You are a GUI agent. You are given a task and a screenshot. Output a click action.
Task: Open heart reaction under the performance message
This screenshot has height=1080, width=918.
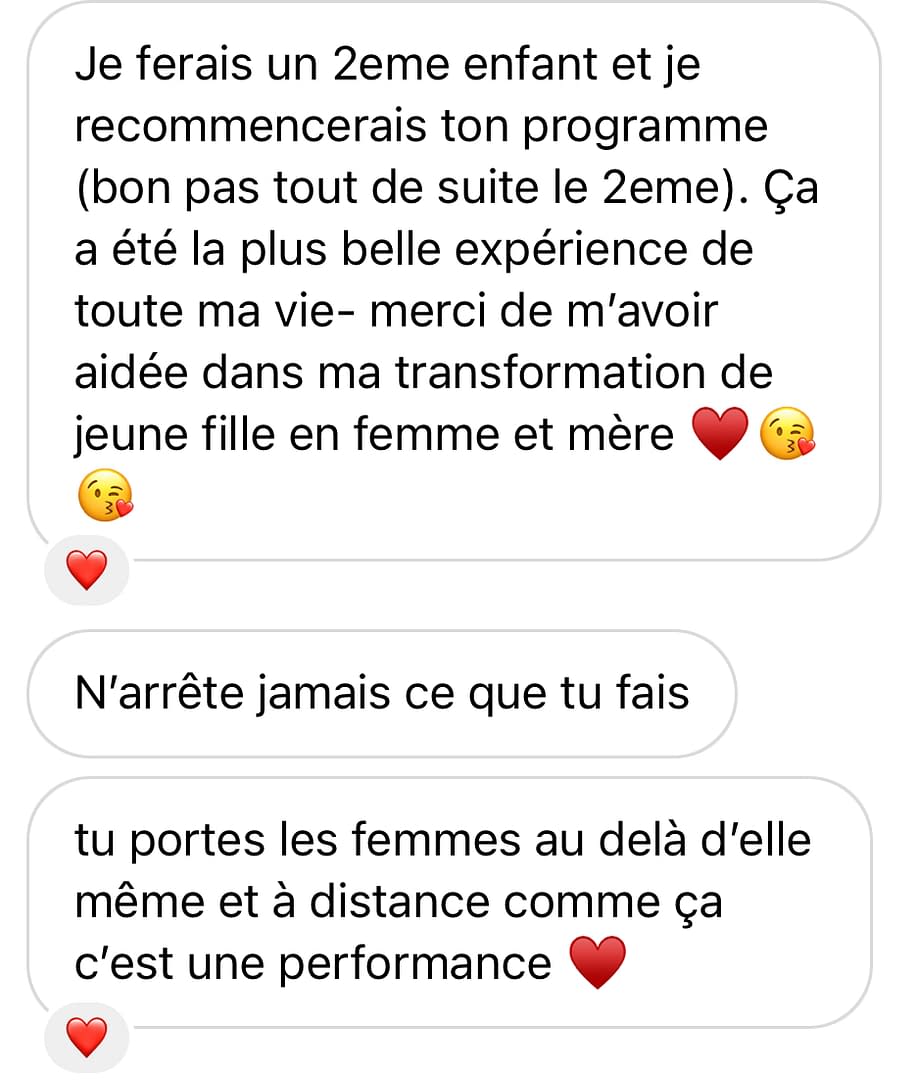tap(86, 1037)
